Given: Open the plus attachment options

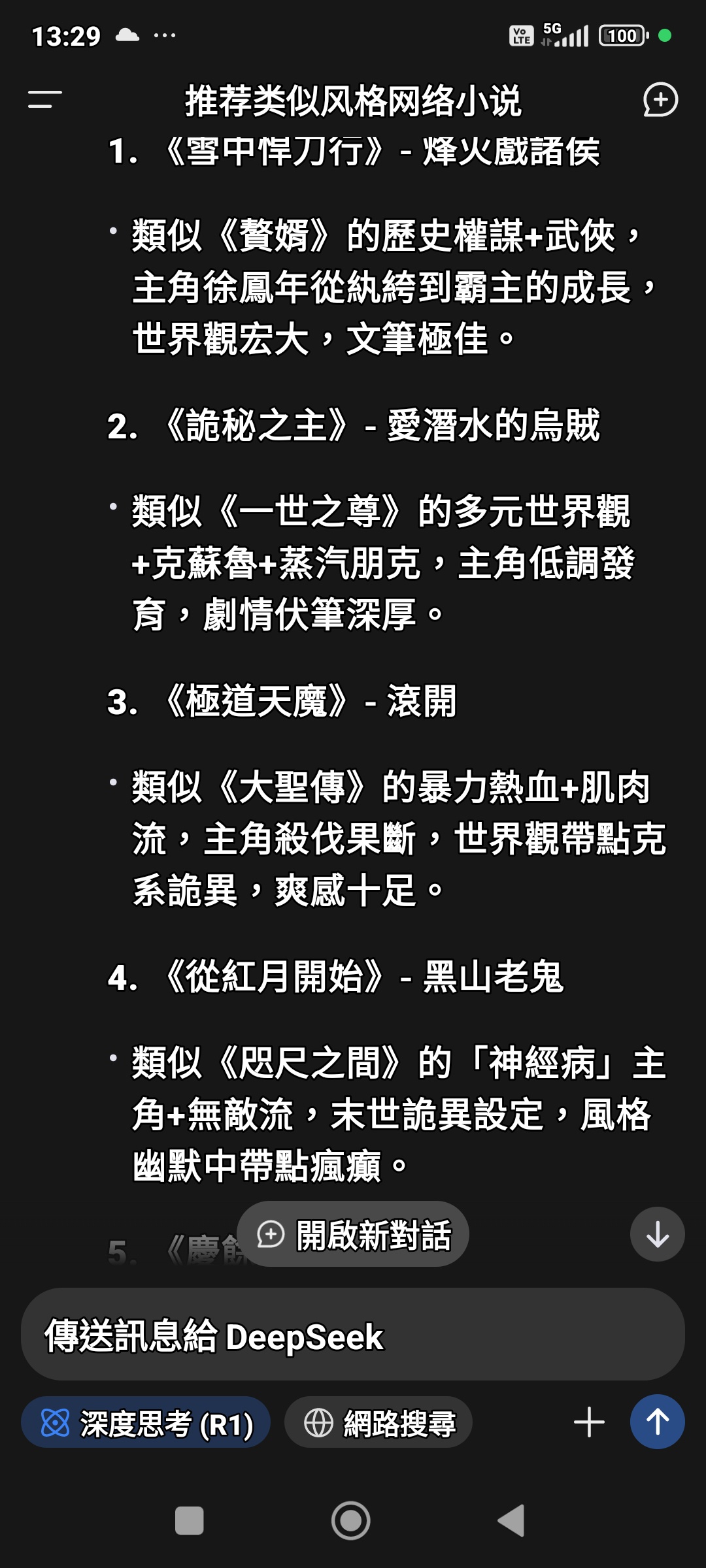Looking at the screenshot, I should [589, 1422].
